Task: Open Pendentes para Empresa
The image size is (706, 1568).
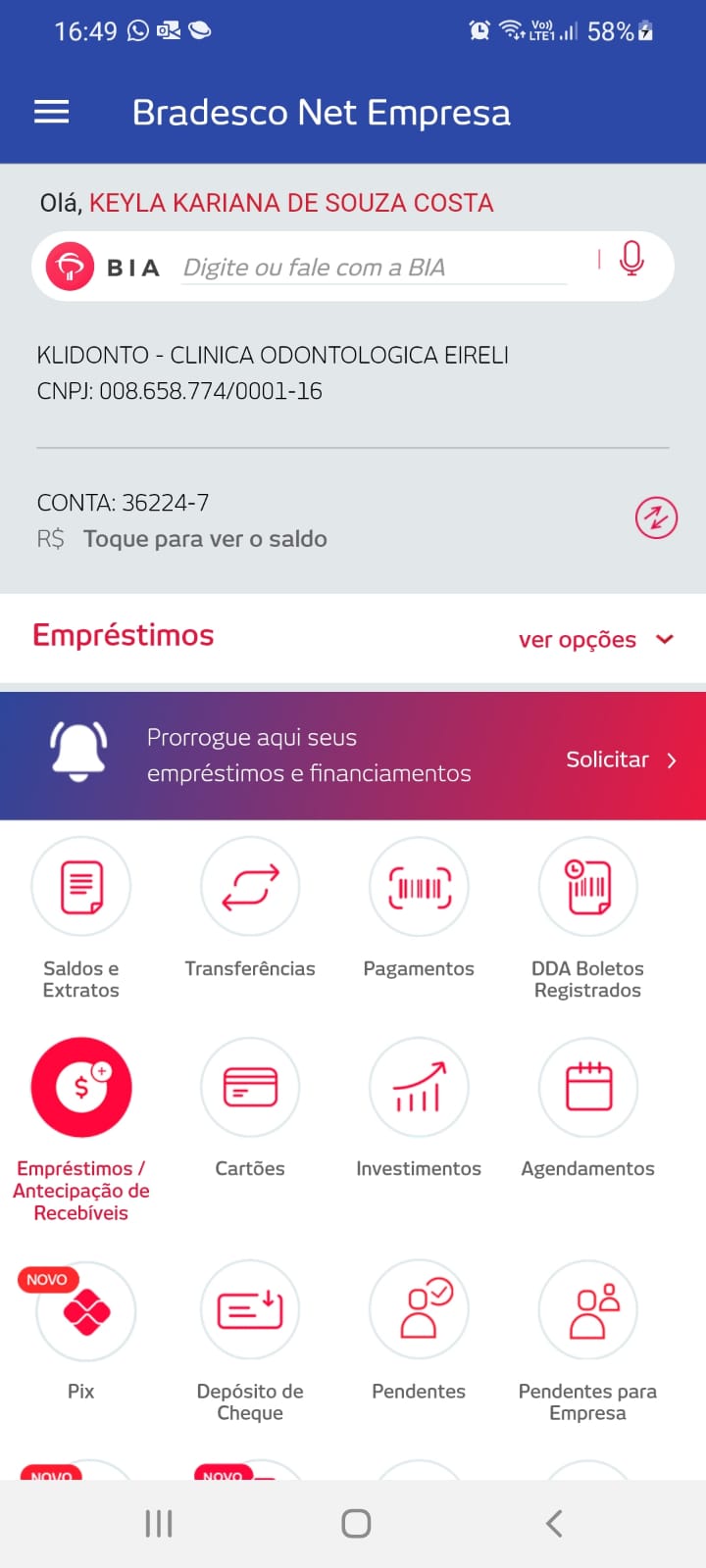Action: pos(587,1311)
